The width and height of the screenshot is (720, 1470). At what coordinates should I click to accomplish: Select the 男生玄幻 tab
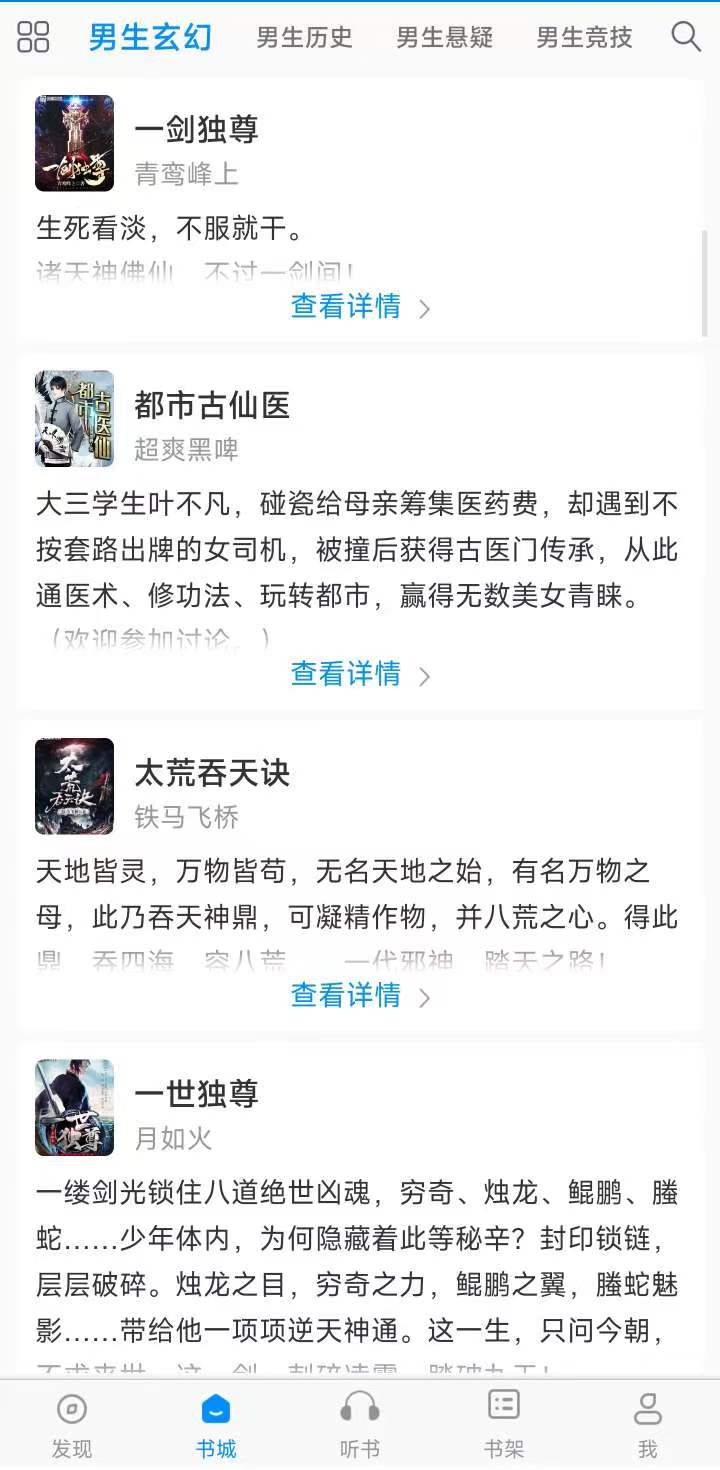[x=150, y=38]
